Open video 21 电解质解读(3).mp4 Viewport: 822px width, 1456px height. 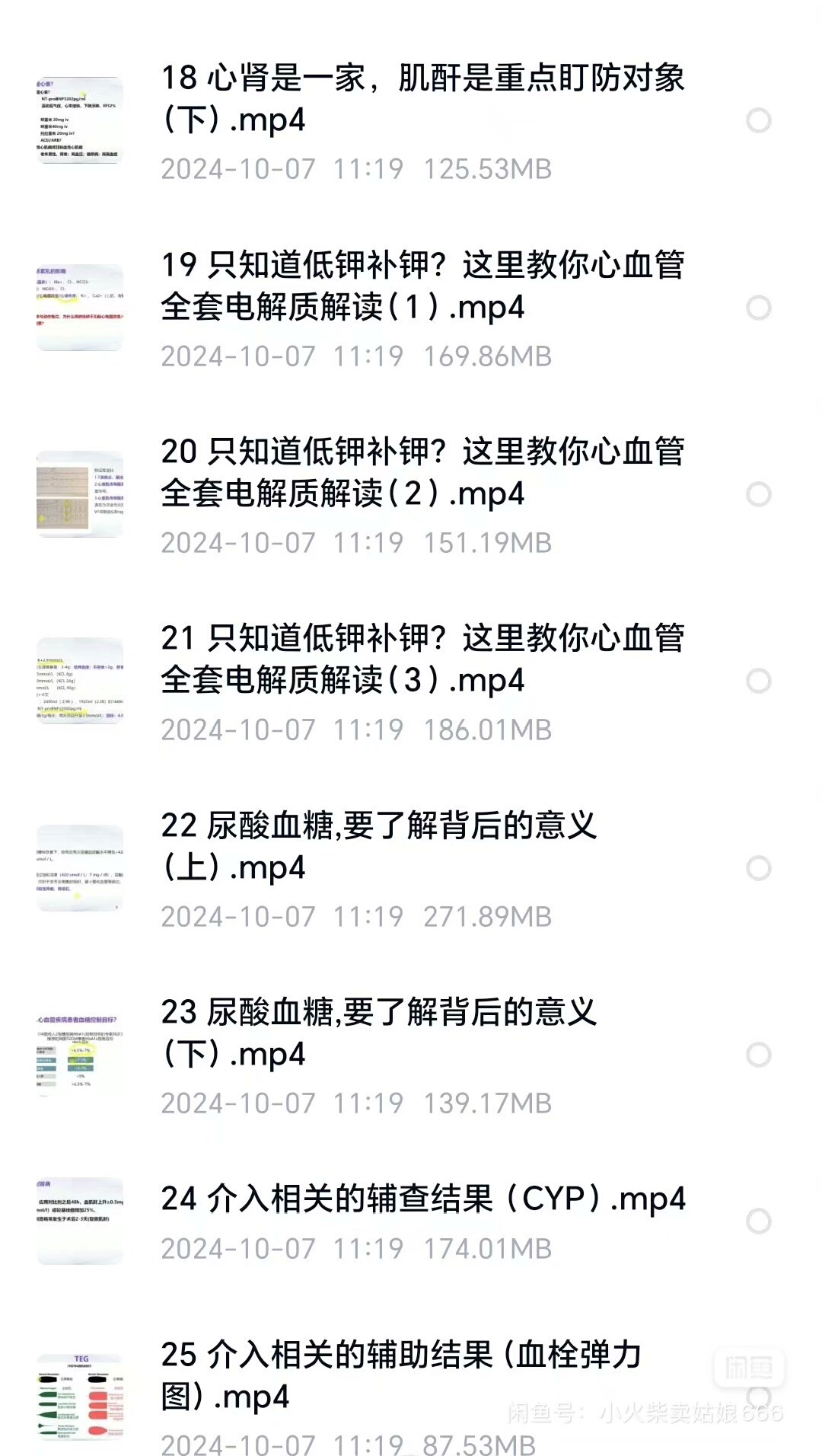[422, 659]
